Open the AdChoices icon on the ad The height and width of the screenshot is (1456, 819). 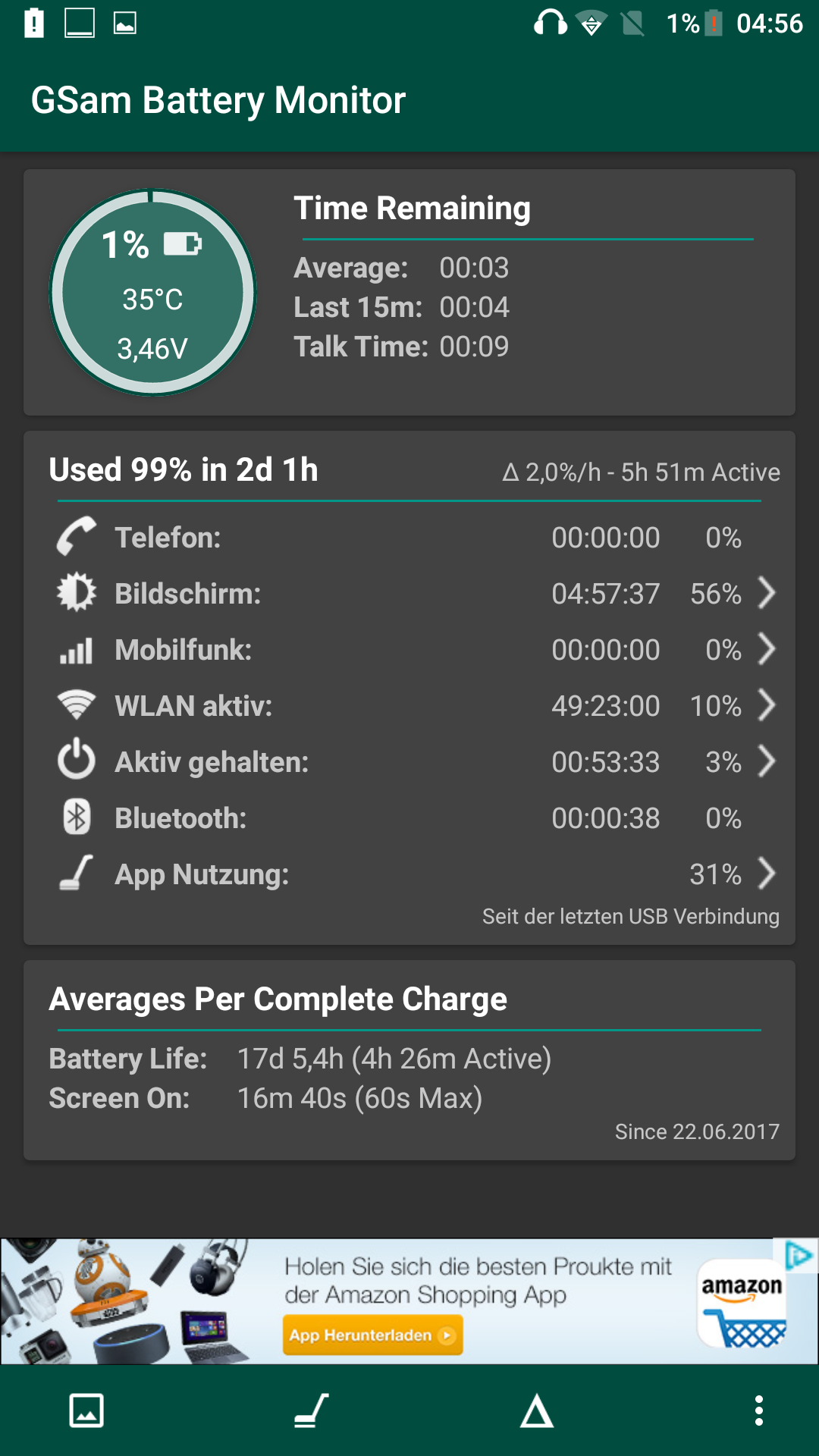799,1256
